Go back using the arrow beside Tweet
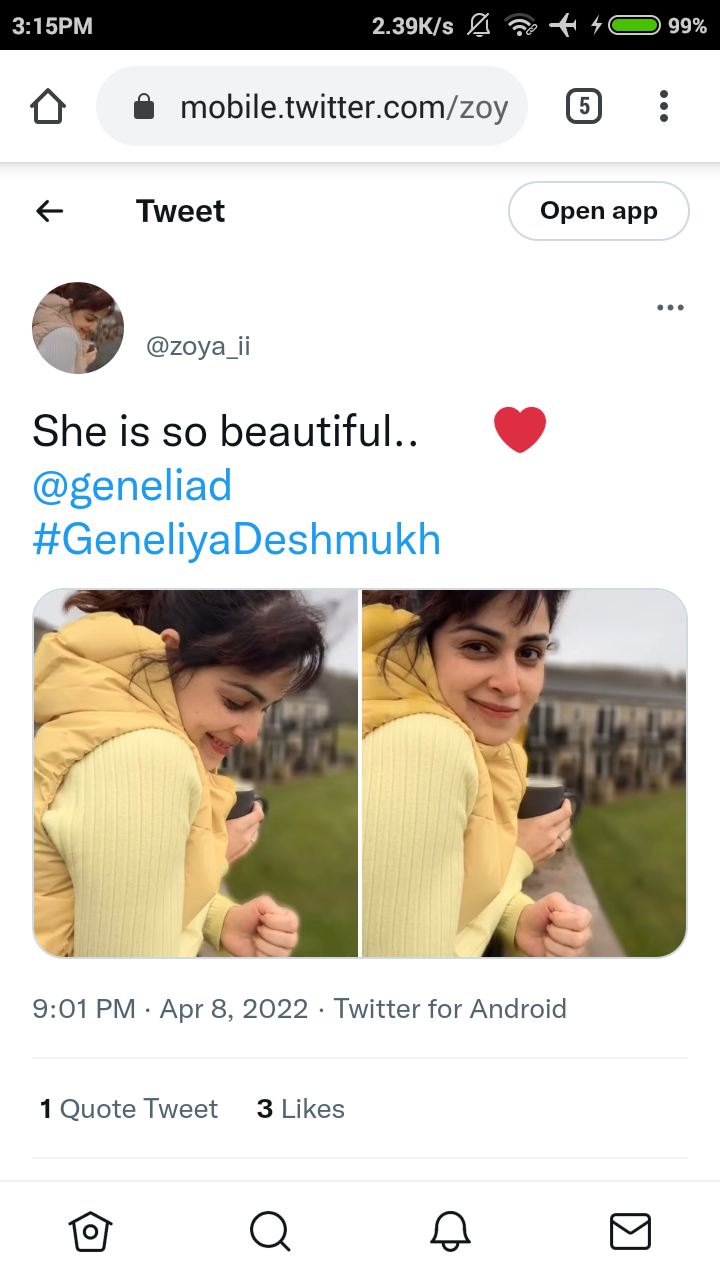 49,211
